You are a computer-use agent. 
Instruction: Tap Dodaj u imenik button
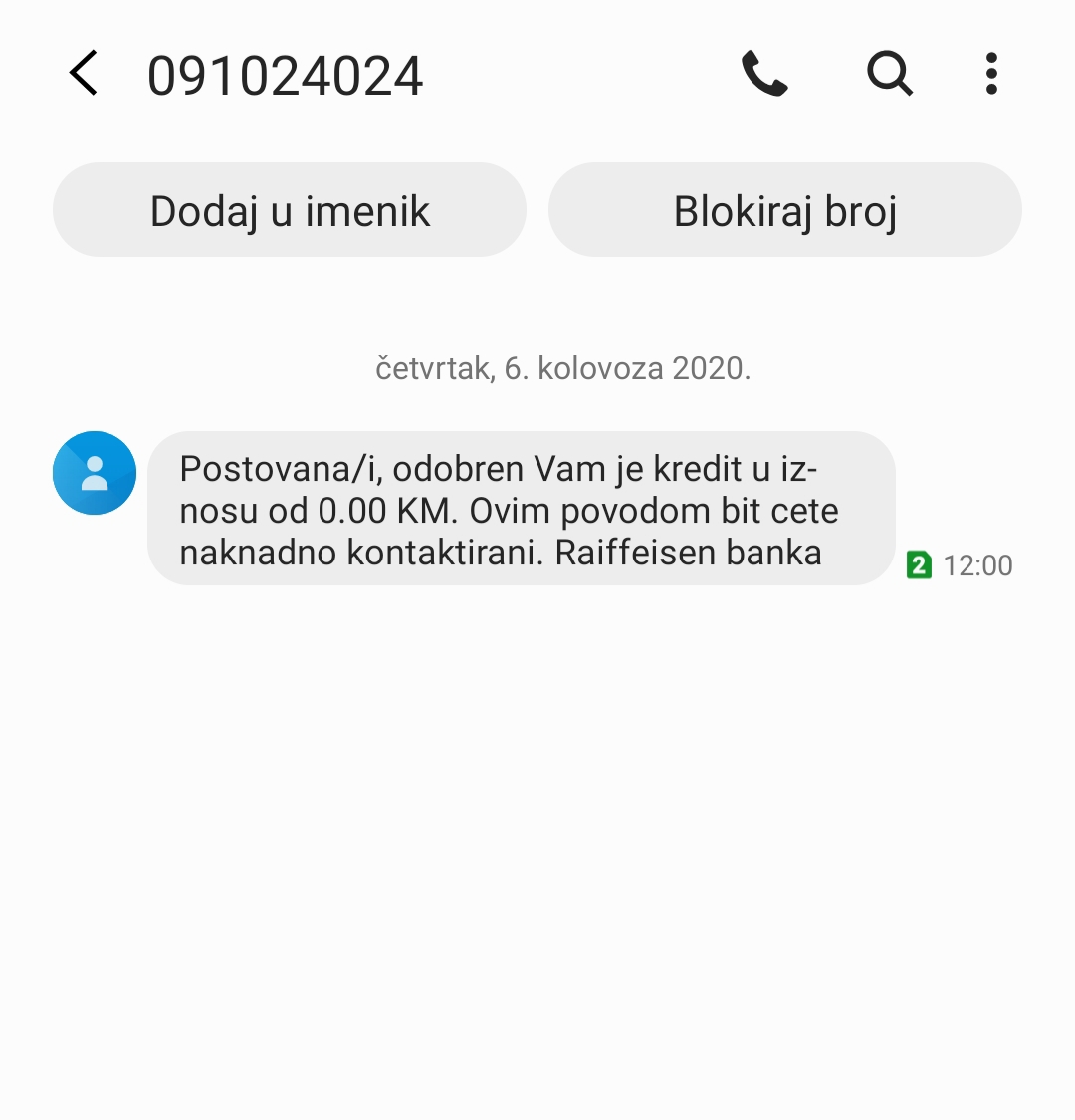(290, 210)
